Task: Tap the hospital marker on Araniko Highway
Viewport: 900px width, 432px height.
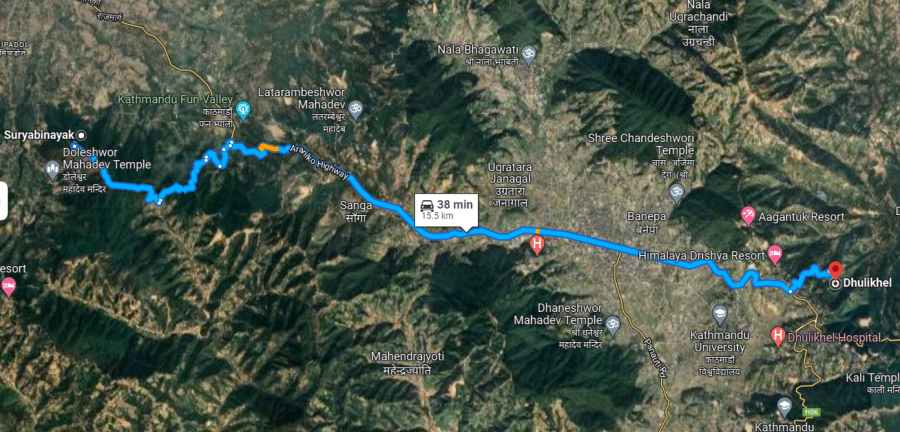Action: click(537, 243)
